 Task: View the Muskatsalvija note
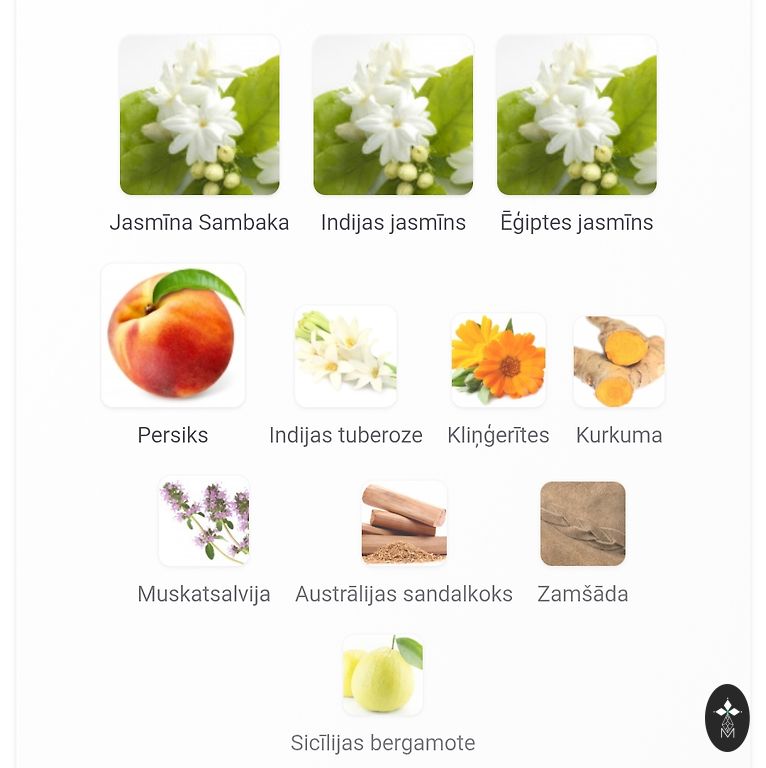coord(204,521)
